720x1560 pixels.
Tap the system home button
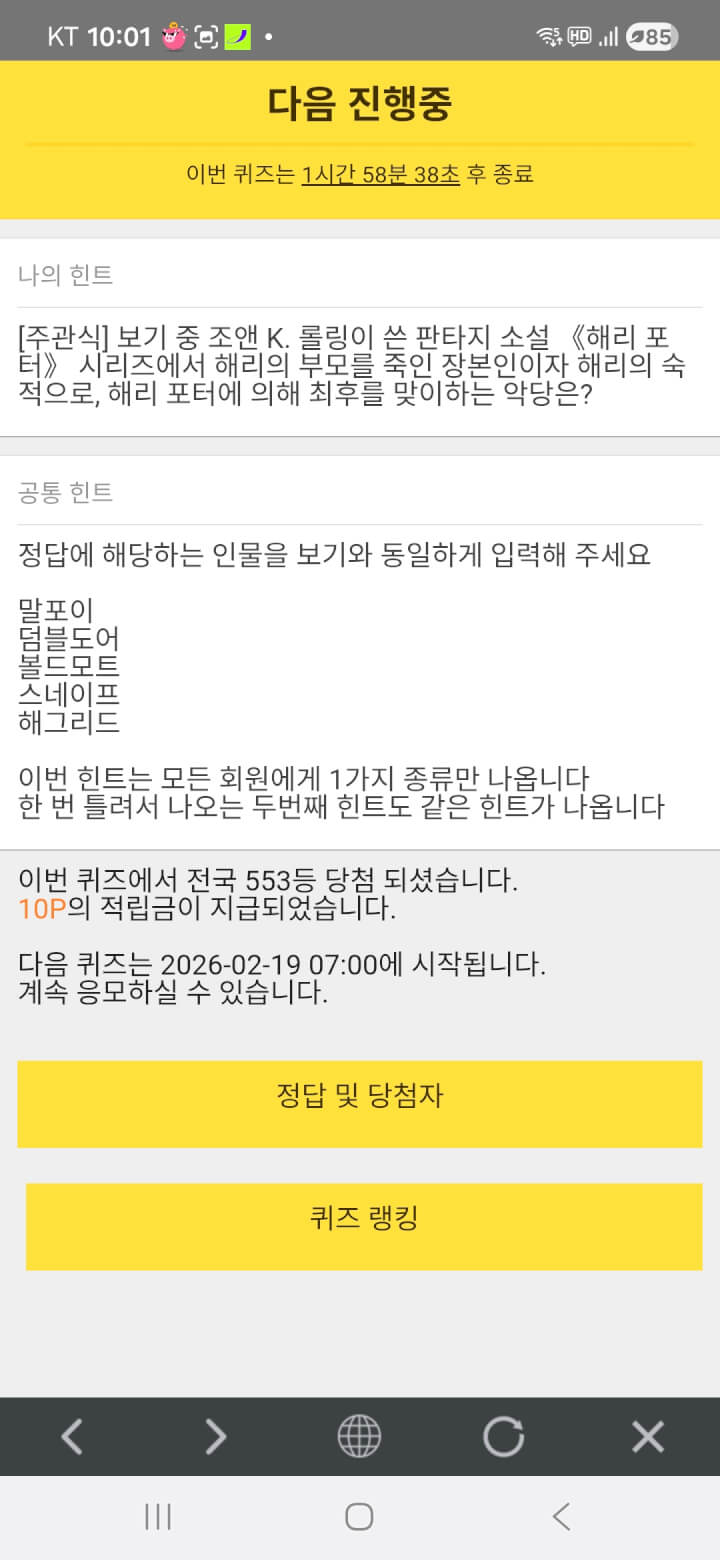359,1517
